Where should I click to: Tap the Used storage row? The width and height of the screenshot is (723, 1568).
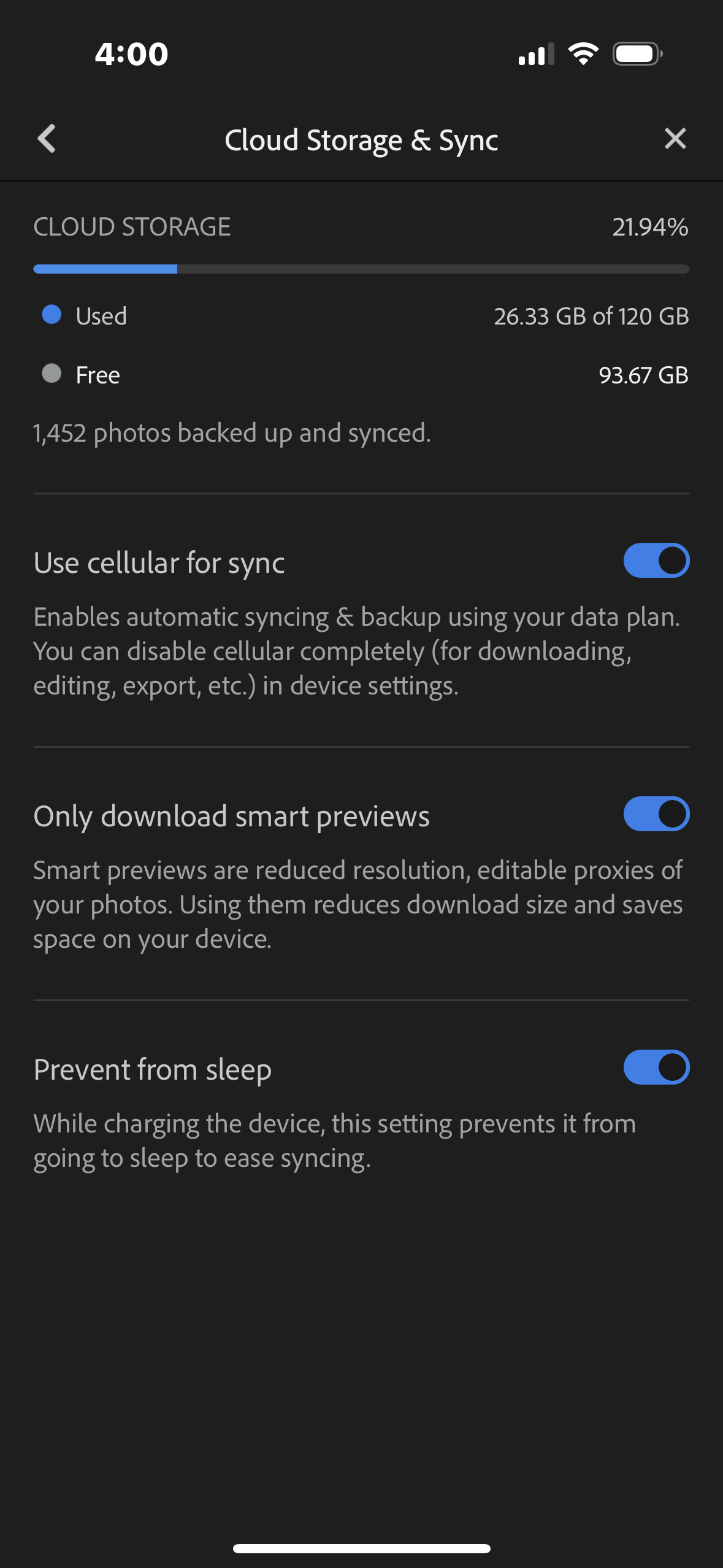pos(100,315)
